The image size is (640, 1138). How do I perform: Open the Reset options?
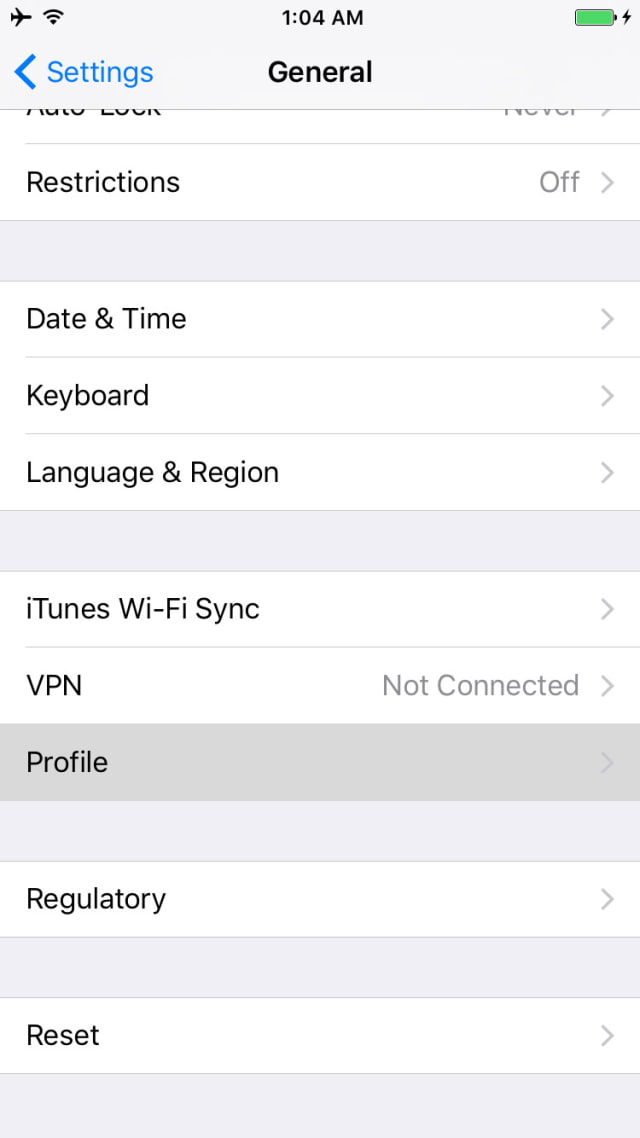point(320,1035)
